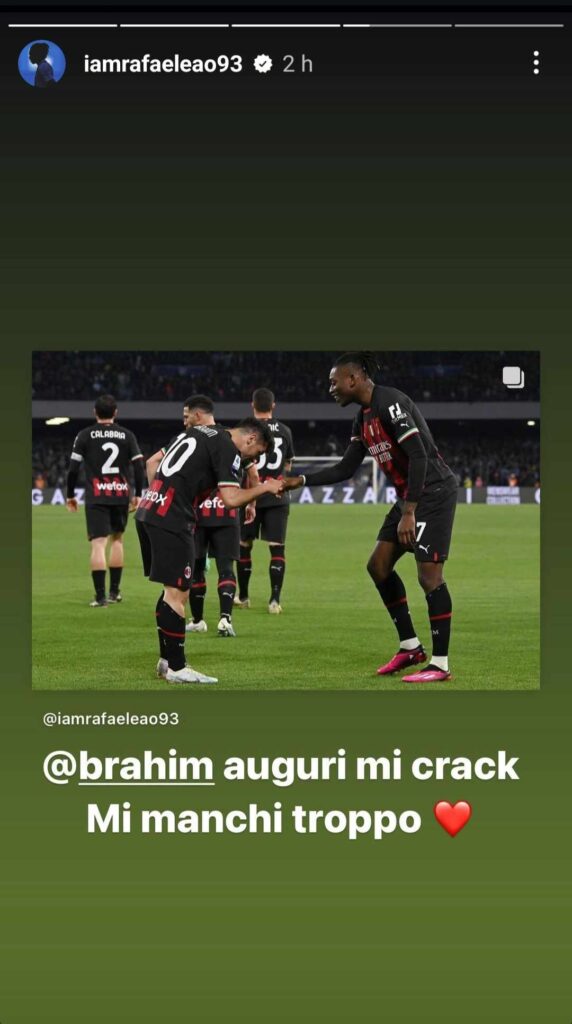Open iamrafaeleao93's profile picture

point(42,63)
